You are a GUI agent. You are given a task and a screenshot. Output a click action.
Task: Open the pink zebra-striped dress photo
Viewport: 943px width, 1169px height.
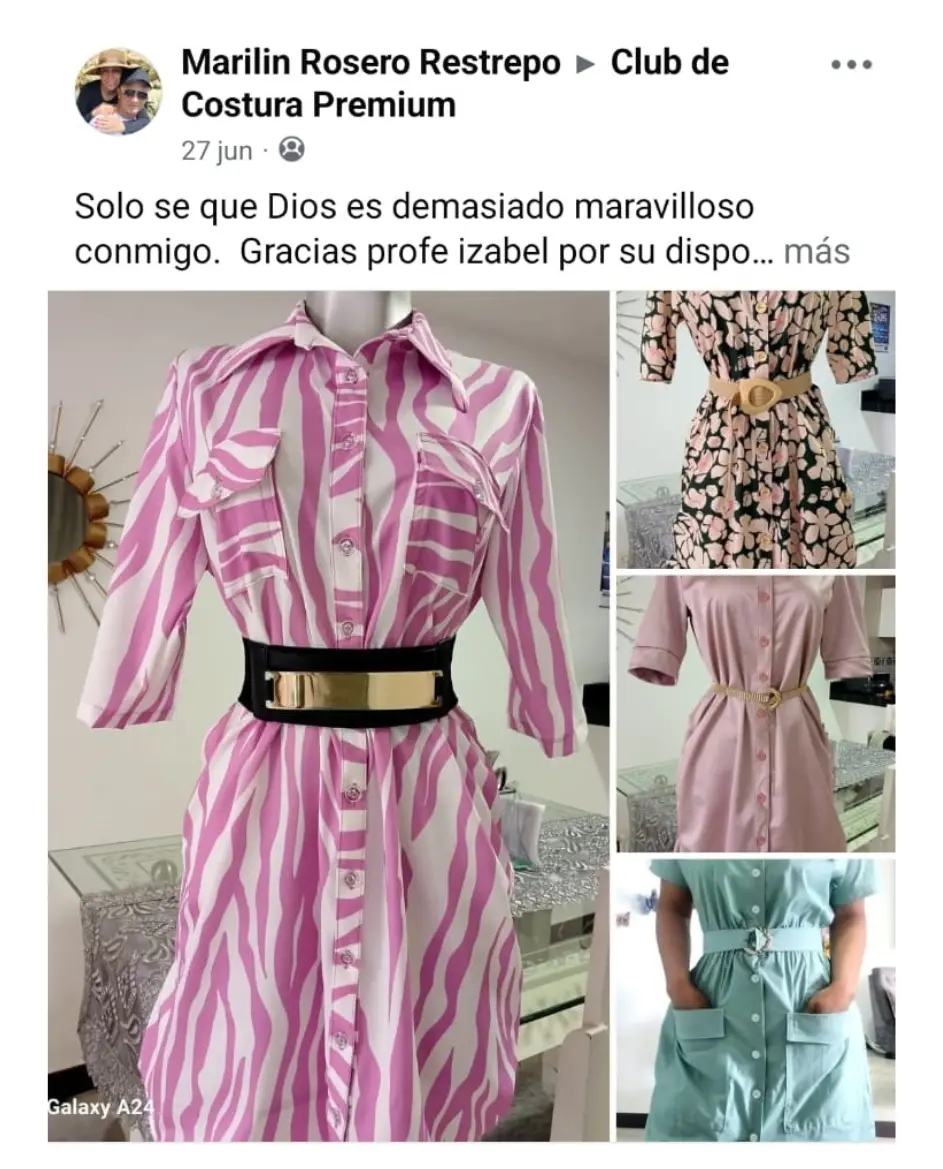(x=328, y=715)
